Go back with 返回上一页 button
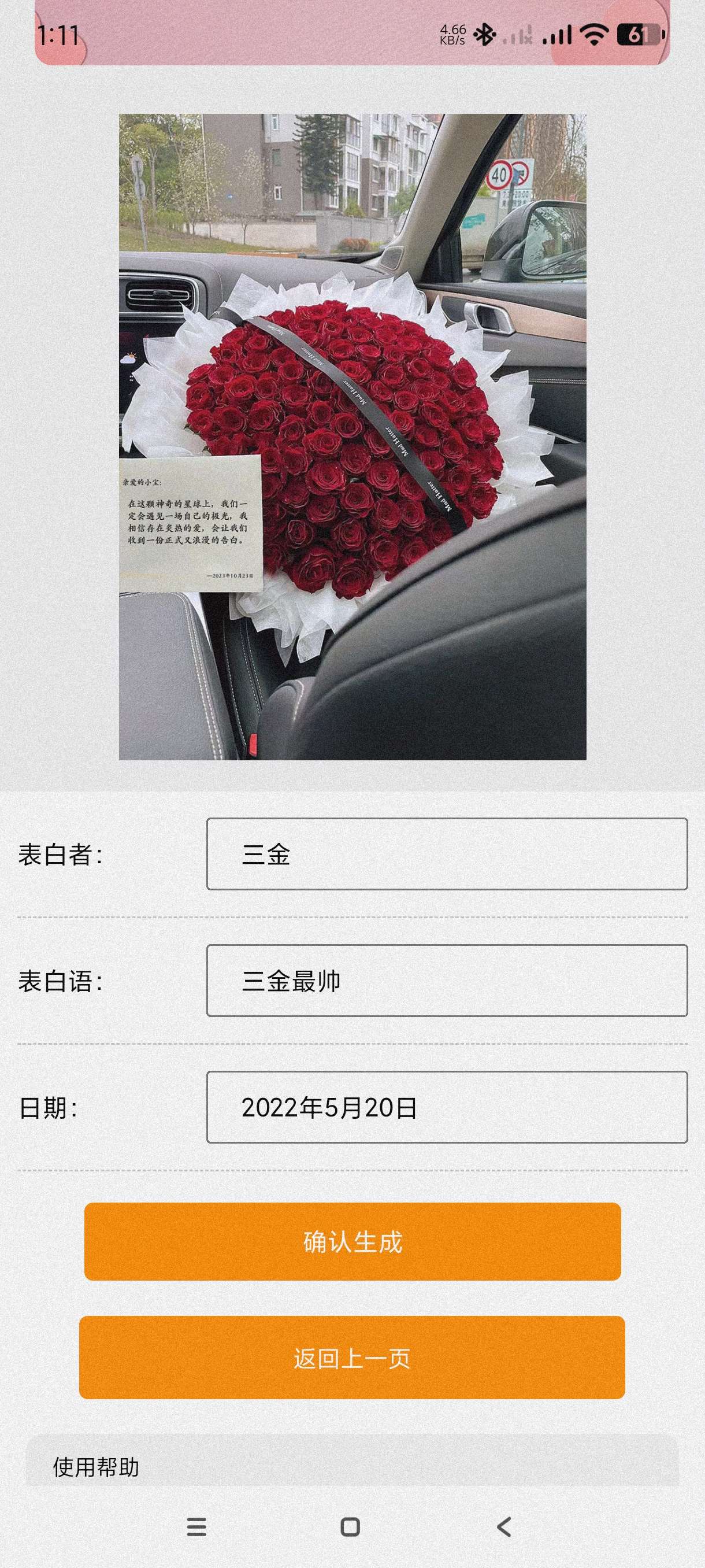Image resolution: width=705 pixels, height=1568 pixels. (351, 1358)
